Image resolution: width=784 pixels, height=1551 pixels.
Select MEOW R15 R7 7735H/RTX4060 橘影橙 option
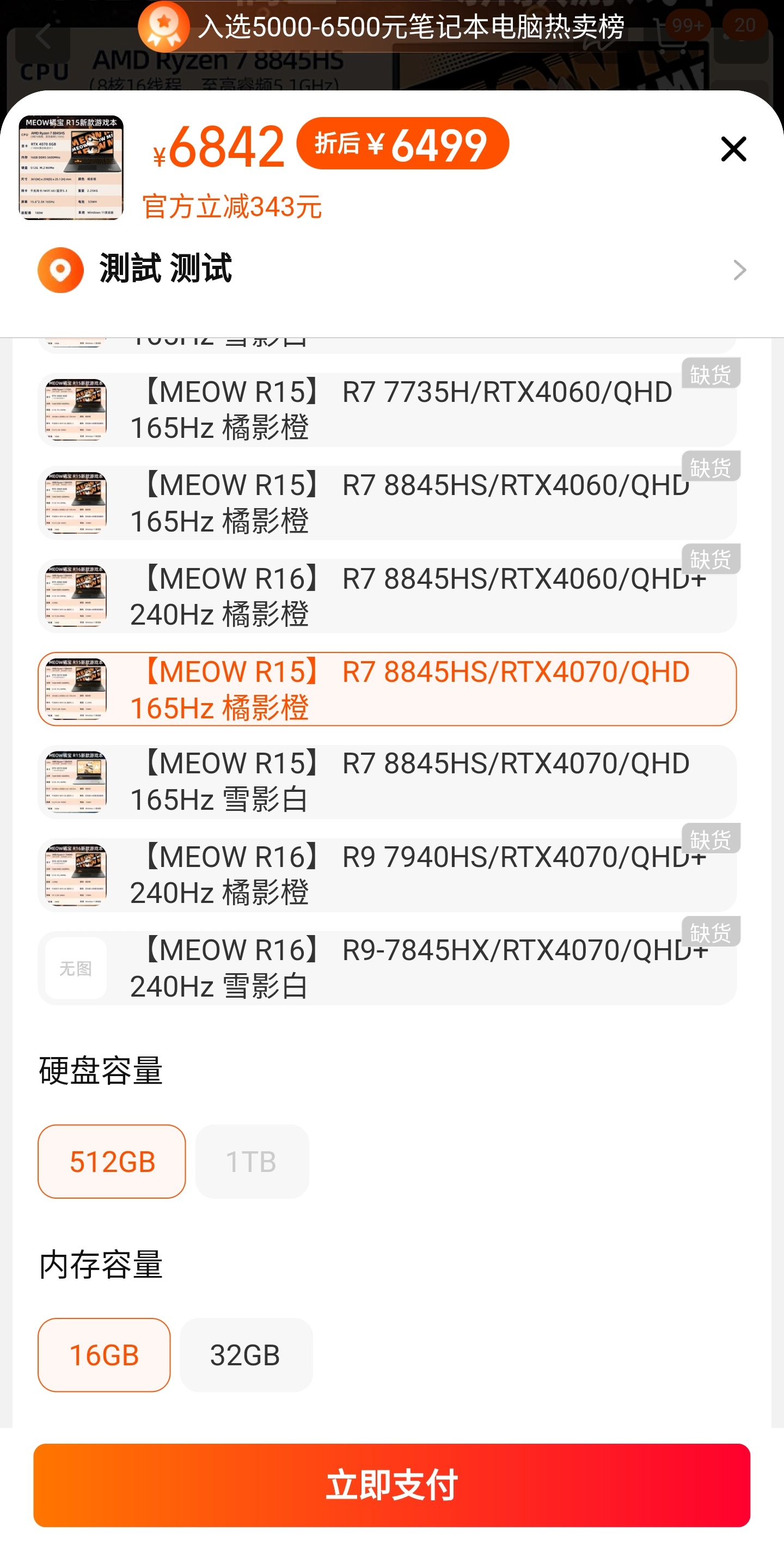(x=387, y=410)
